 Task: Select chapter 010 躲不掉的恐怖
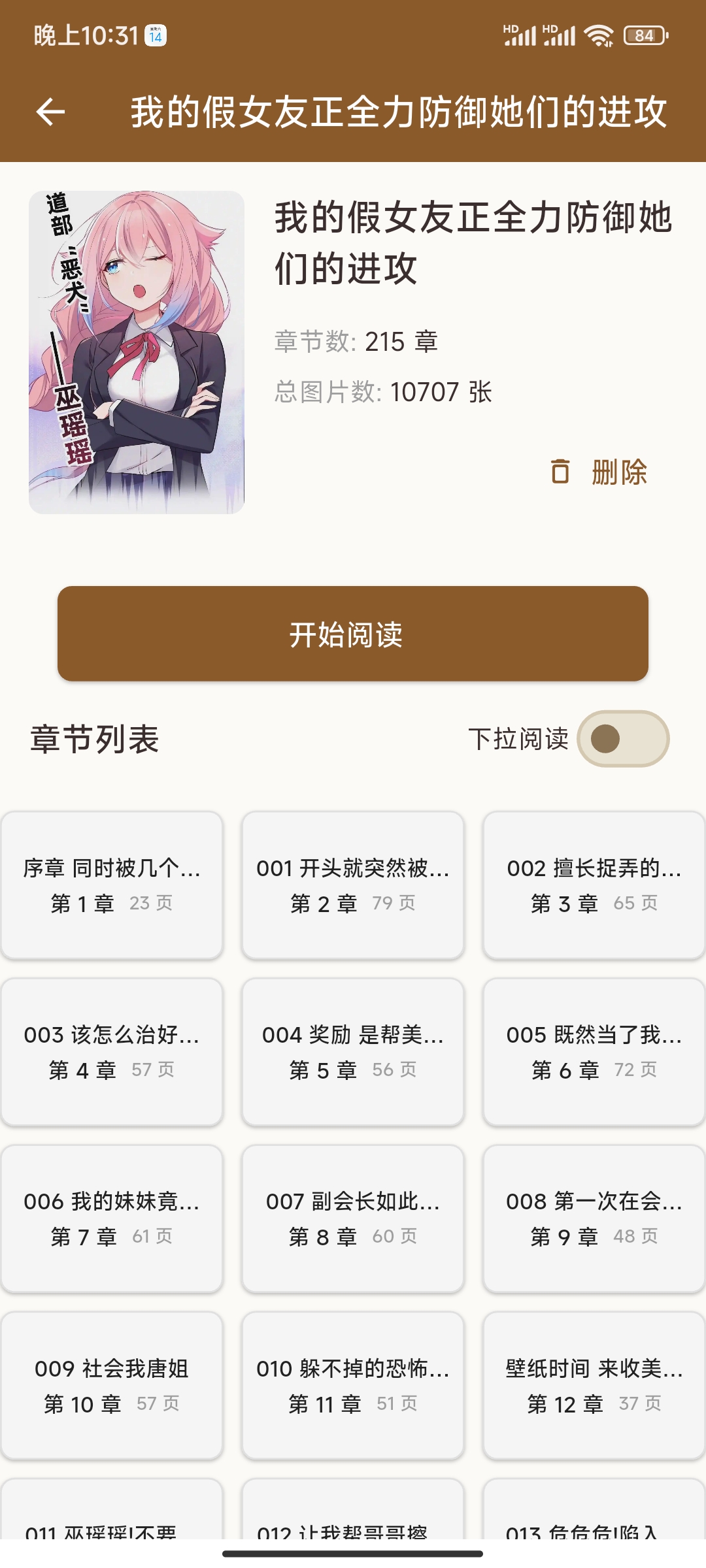click(353, 1385)
